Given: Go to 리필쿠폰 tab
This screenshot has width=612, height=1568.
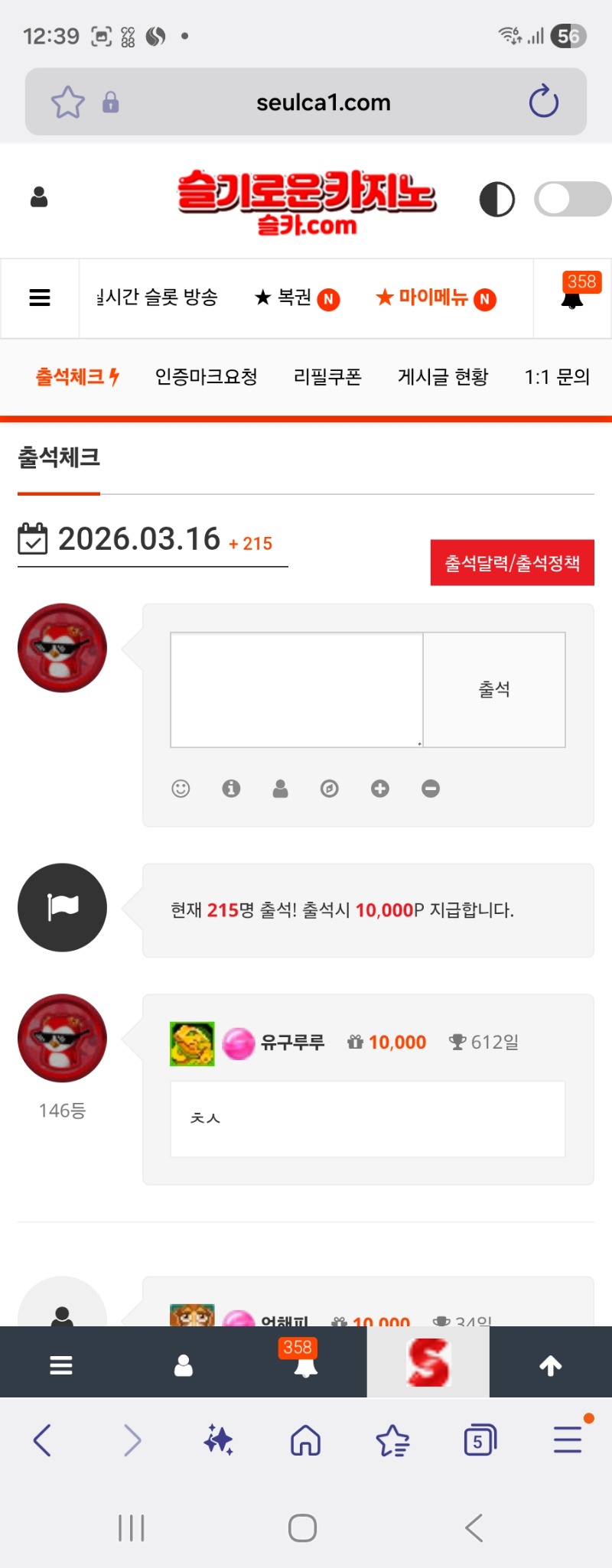Looking at the screenshot, I should [x=327, y=377].
